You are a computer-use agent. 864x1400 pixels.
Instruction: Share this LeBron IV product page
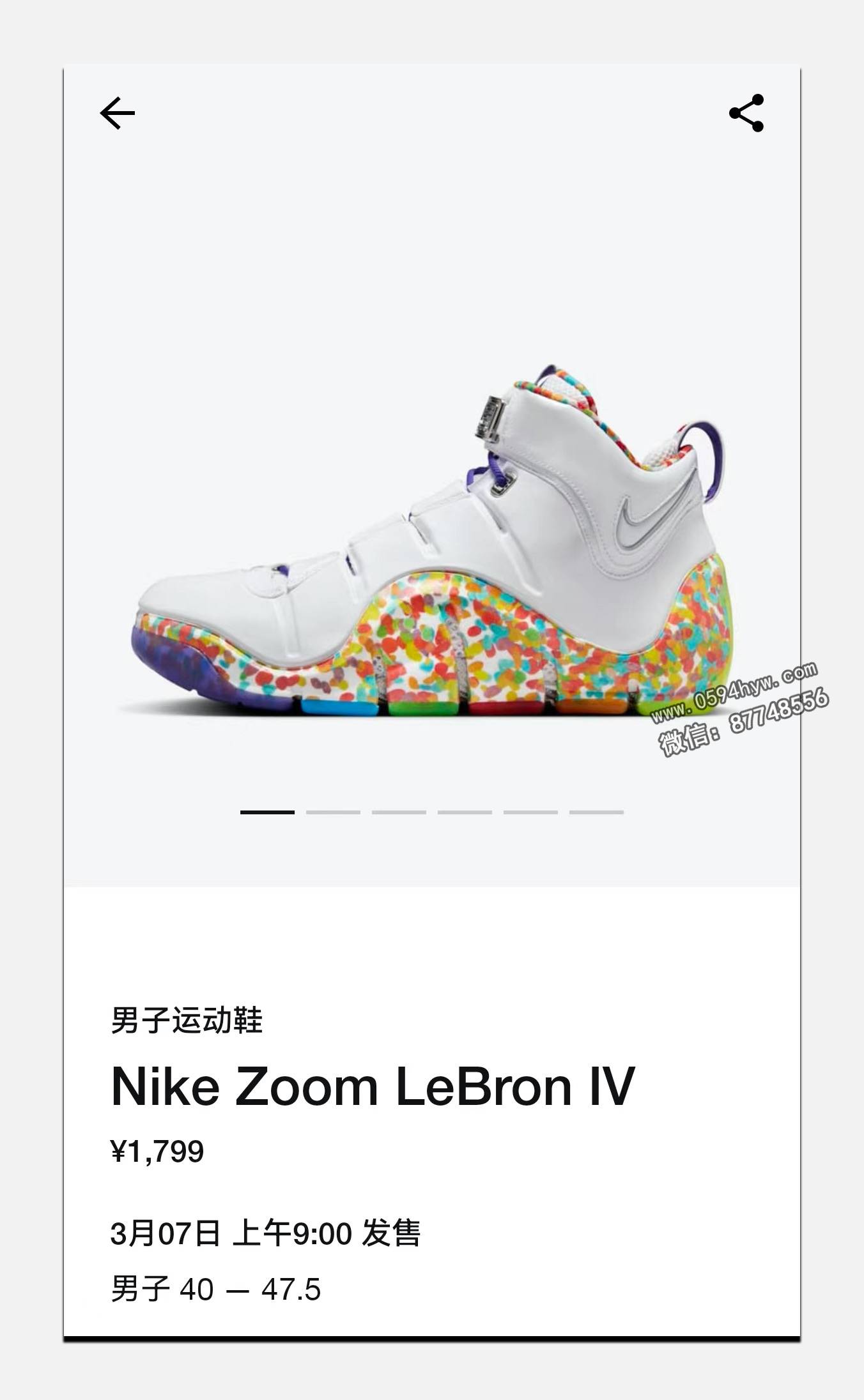(x=746, y=113)
